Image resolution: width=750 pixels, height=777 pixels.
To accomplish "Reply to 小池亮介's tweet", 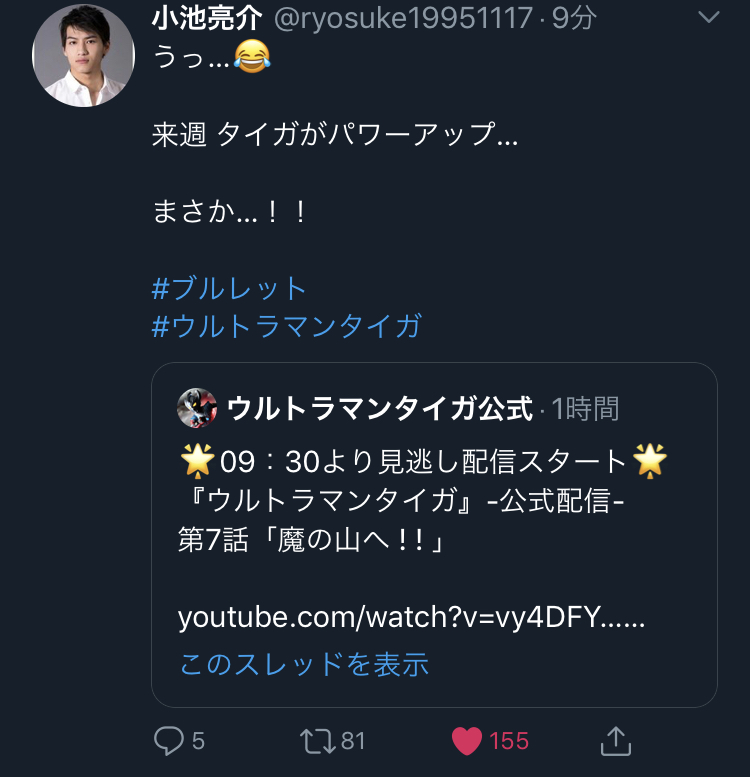I will (167, 741).
